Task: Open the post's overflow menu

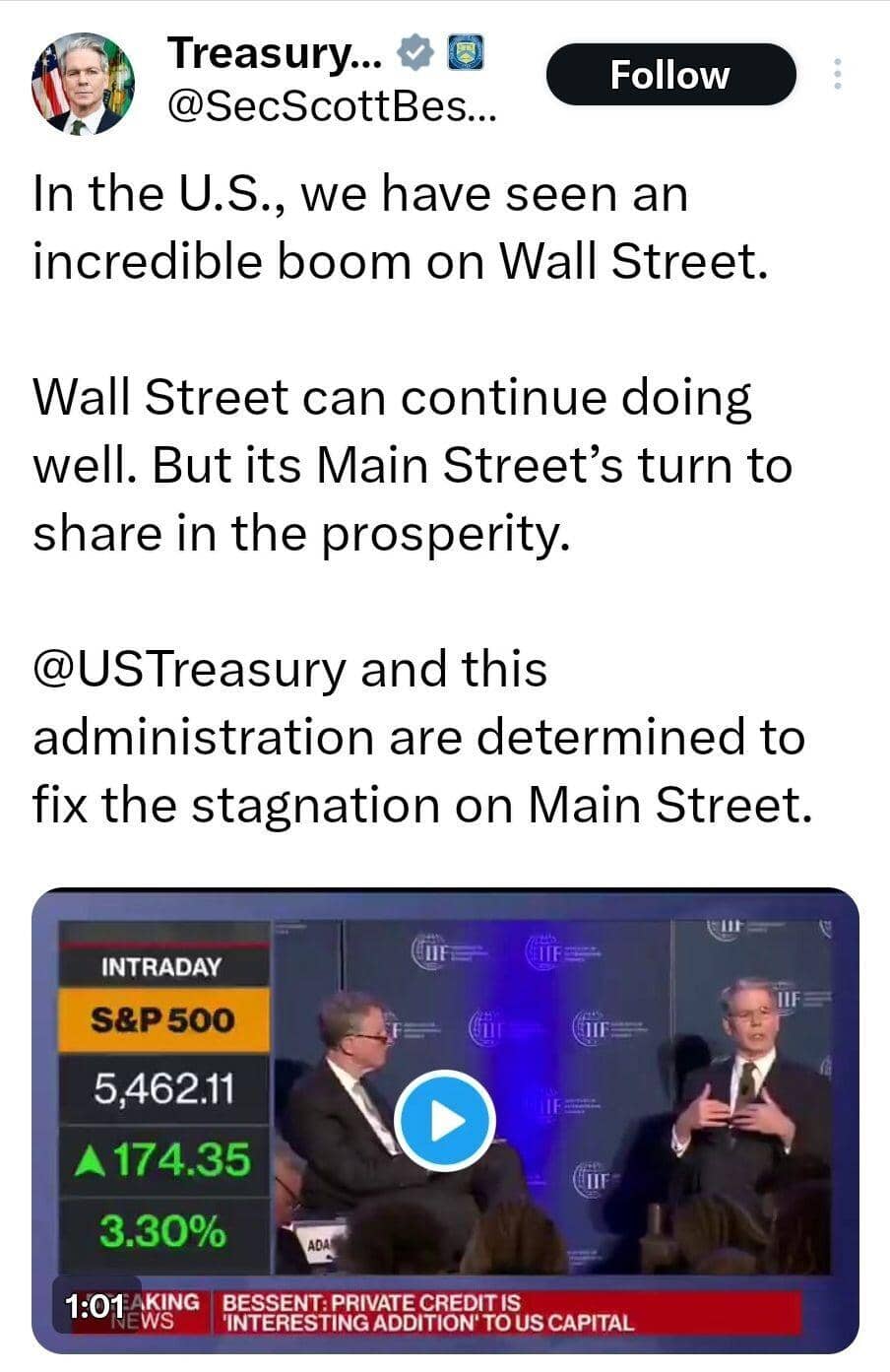Action: click(x=837, y=75)
